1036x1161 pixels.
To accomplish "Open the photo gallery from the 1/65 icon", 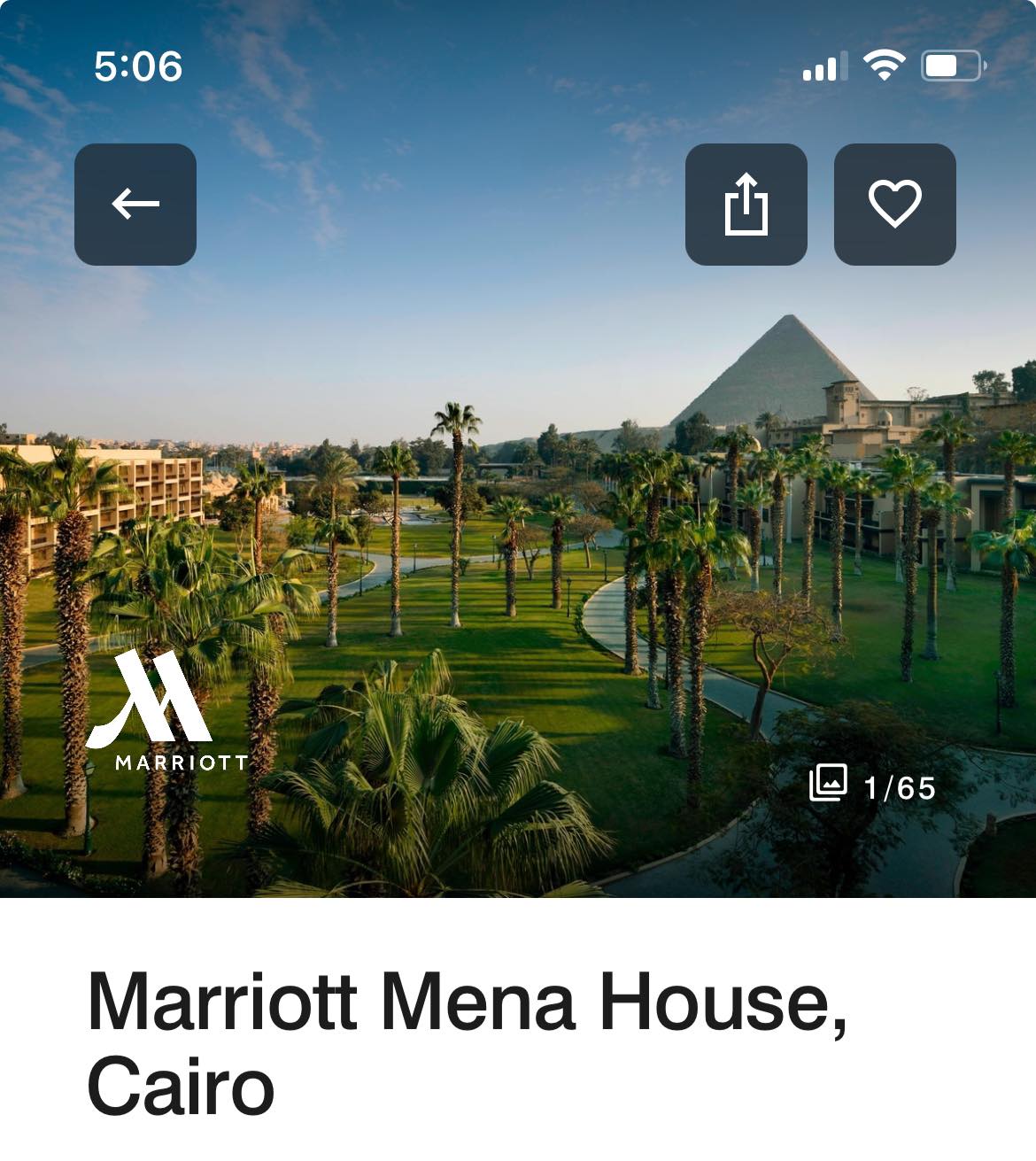I will point(872,786).
